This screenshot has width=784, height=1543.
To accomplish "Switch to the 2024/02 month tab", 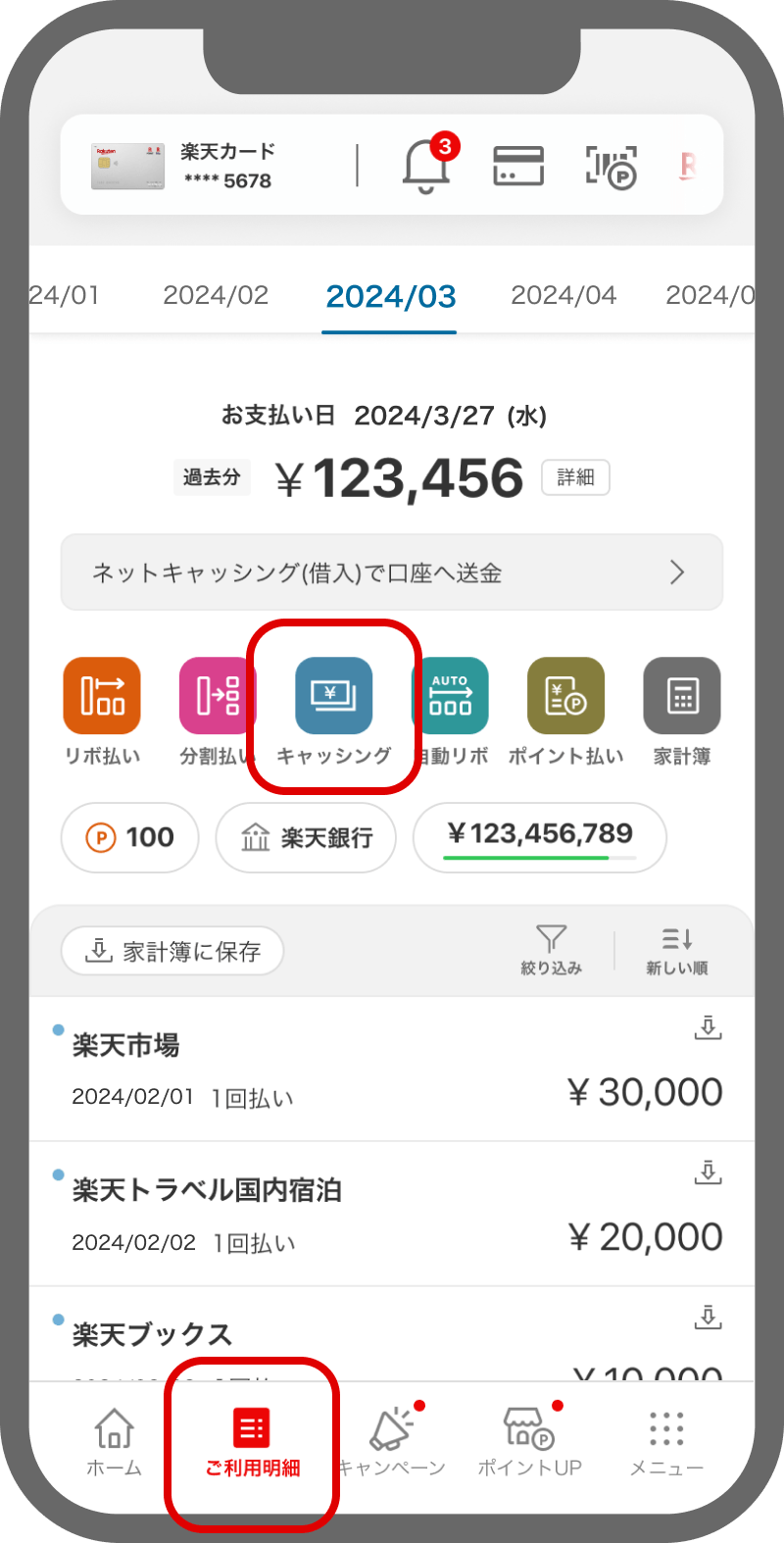I will pos(216,295).
